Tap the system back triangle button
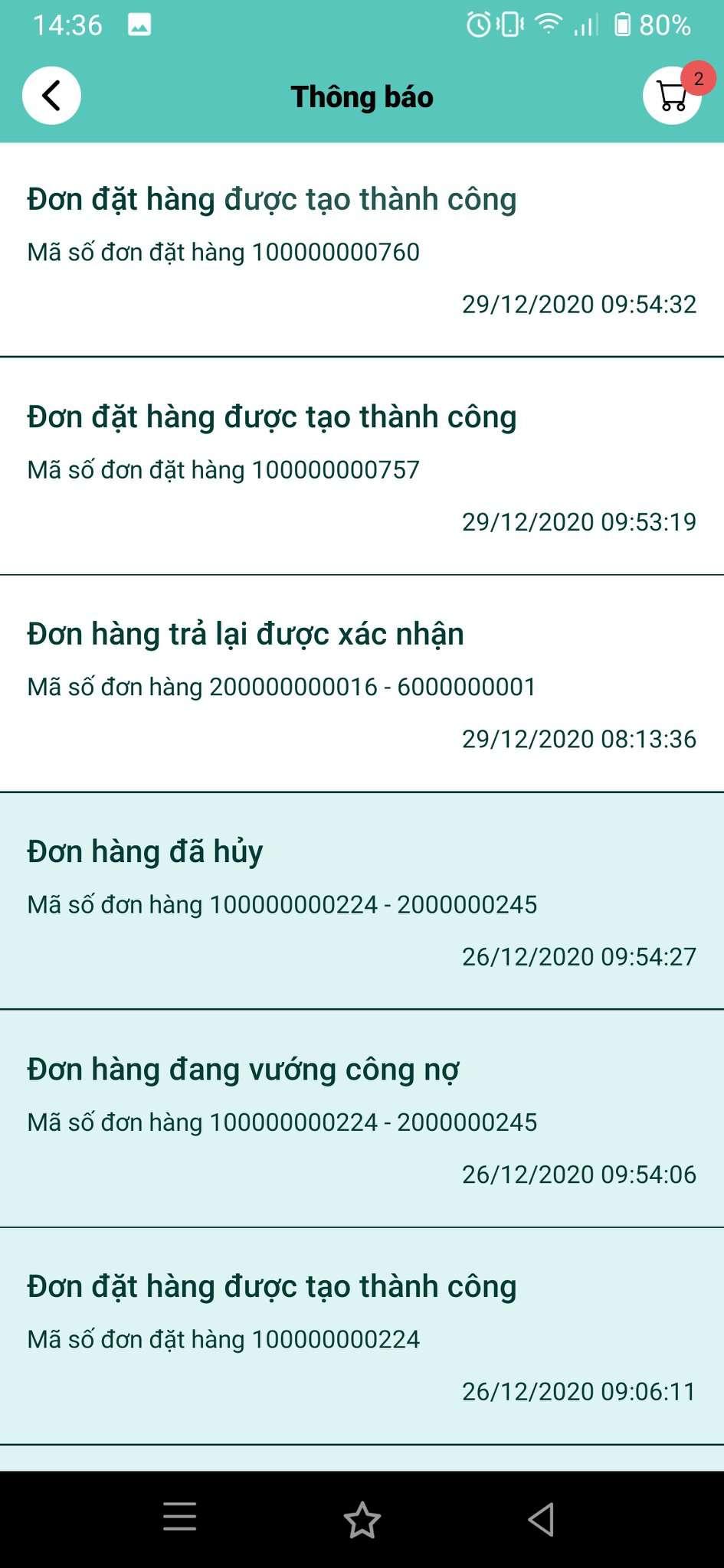The height and width of the screenshot is (1568, 724). tap(542, 1519)
